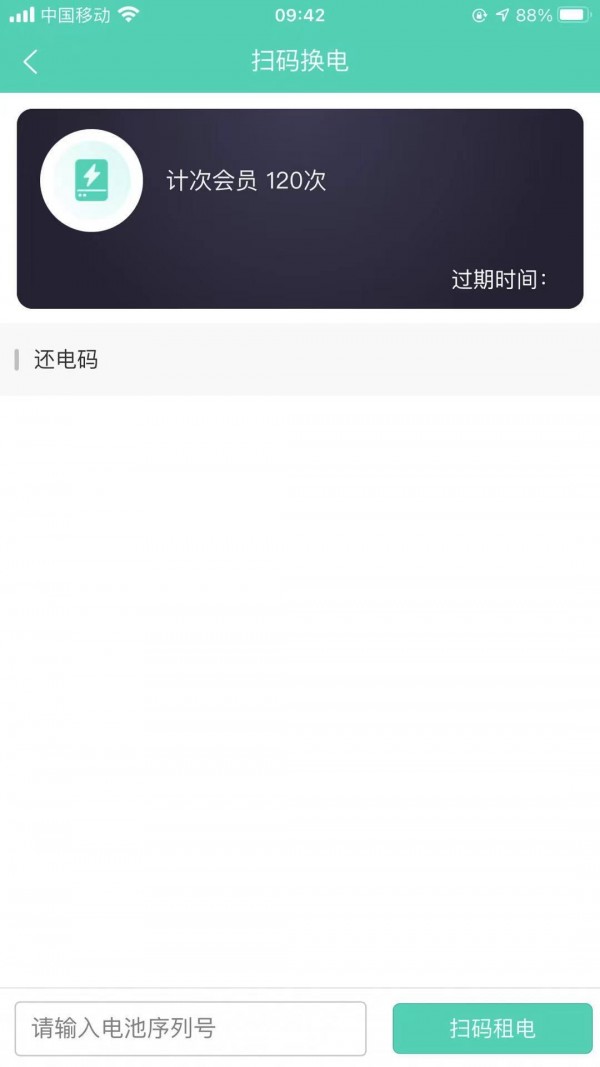The height and width of the screenshot is (1067, 600).
Task: Tap the 扫码租电 button
Action: (492, 1028)
